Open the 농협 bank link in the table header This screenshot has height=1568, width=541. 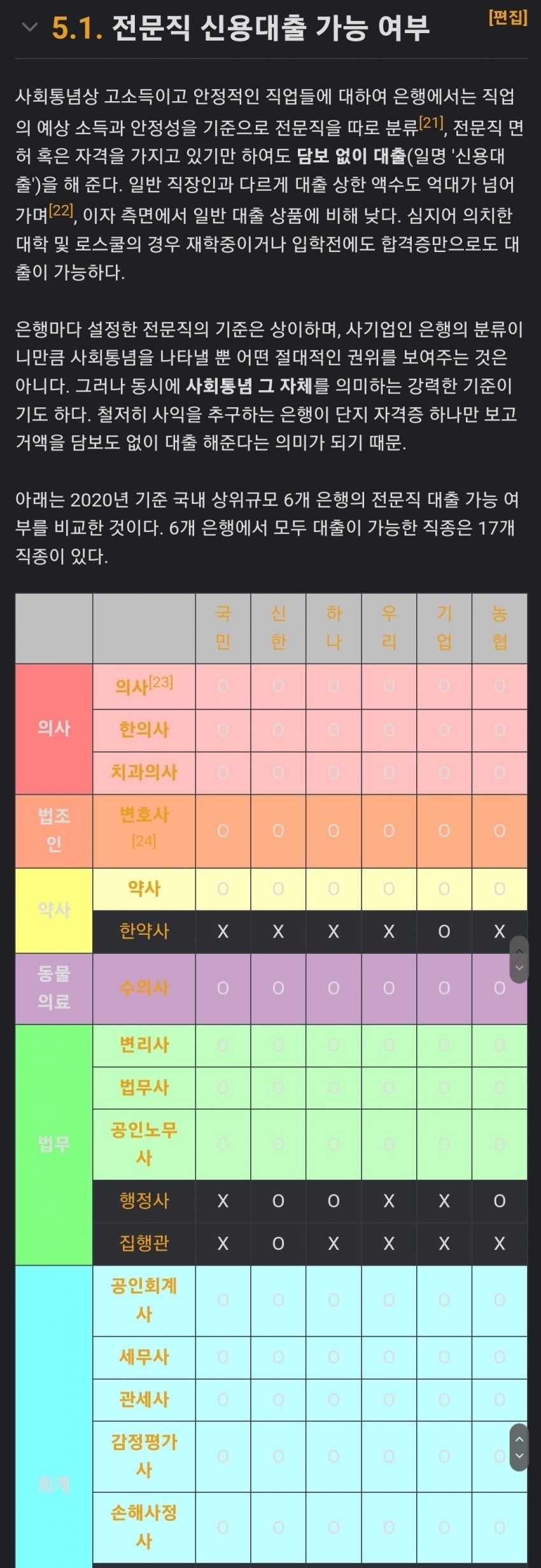point(500,627)
